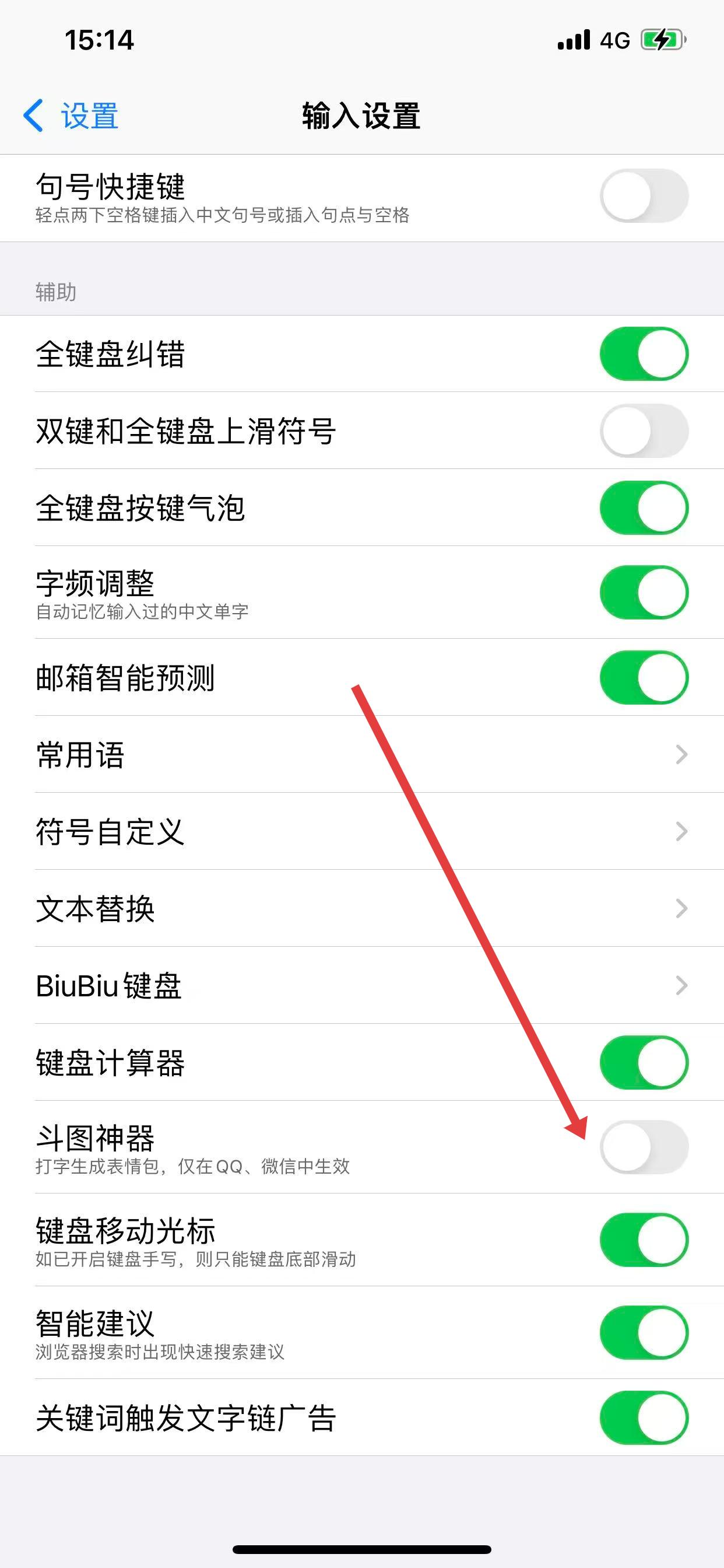Enable 双键和全键盘上滑符号
Viewport: 724px width, 1568px height.
pos(644,431)
